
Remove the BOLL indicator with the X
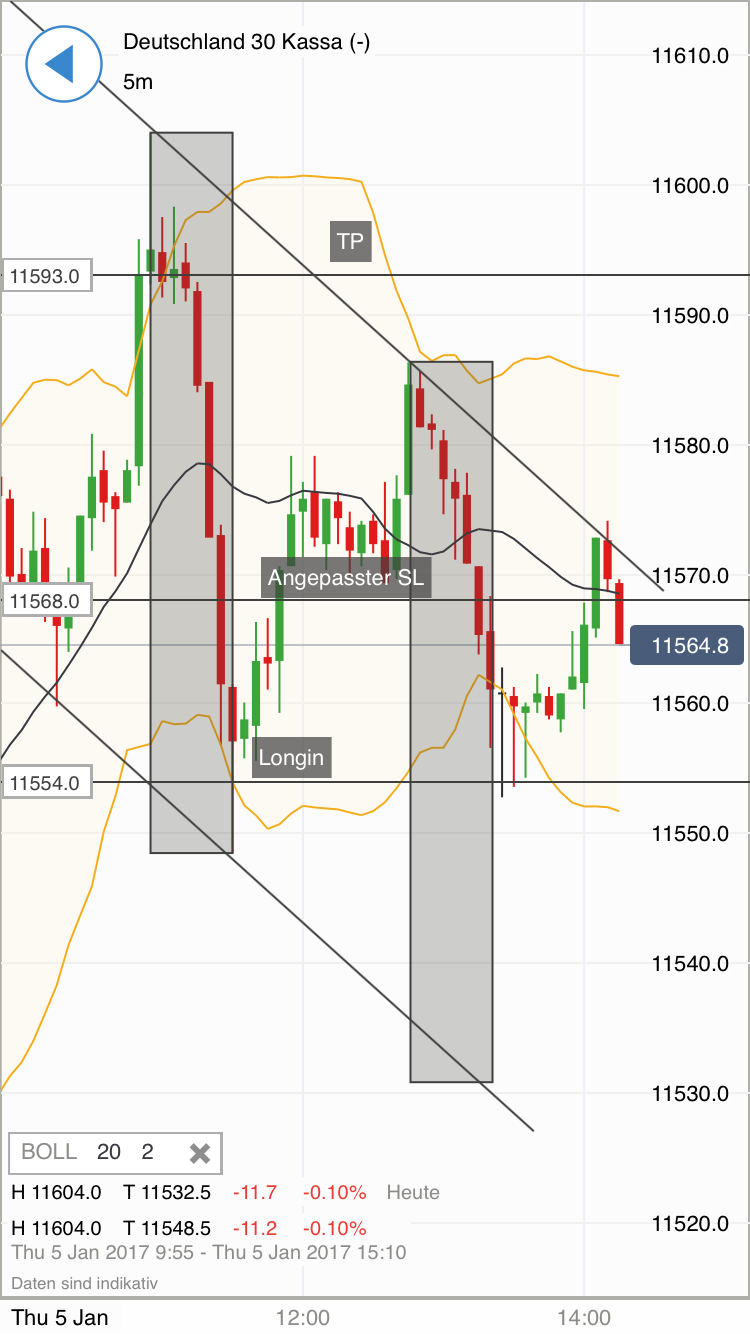point(200,1153)
